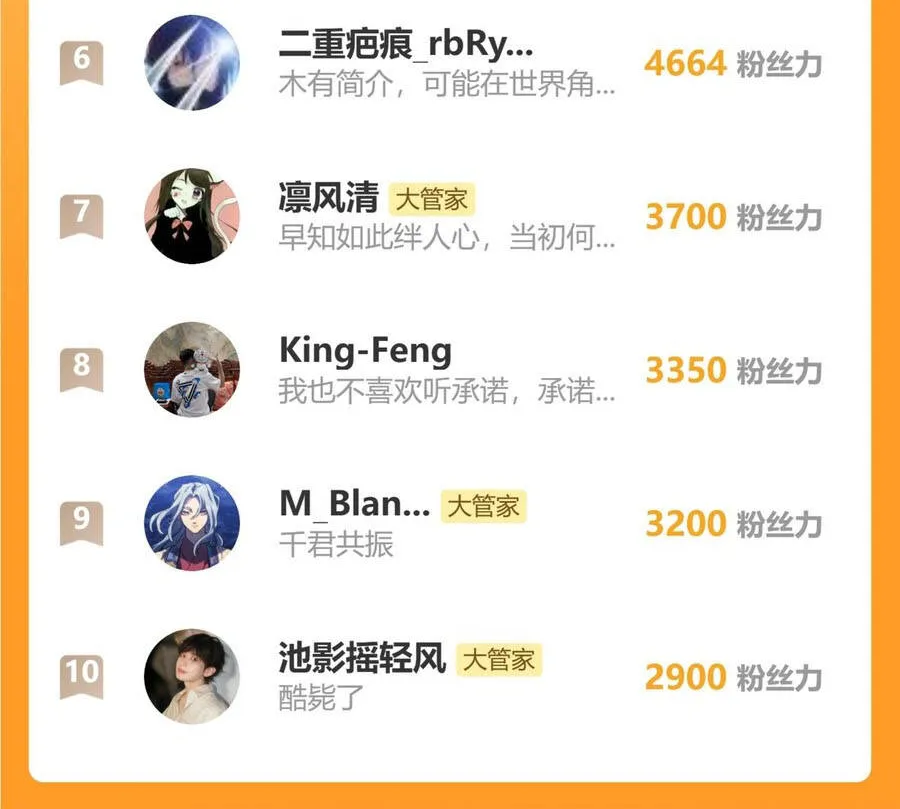Open 二重疤痕_rbRy's profile row
The image size is (900, 809).
pyautogui.click(x=405, y=46)
